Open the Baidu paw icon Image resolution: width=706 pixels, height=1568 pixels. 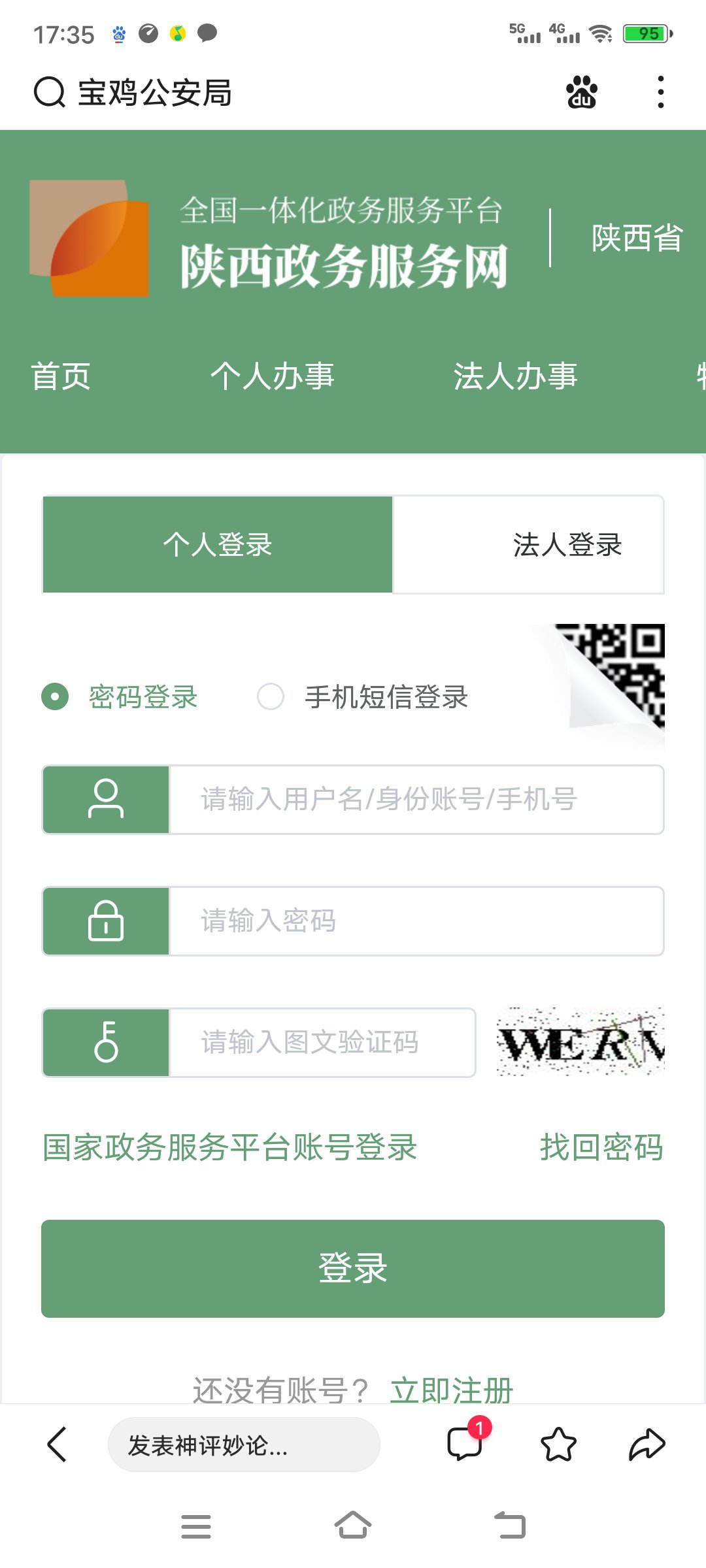[581, 92]
